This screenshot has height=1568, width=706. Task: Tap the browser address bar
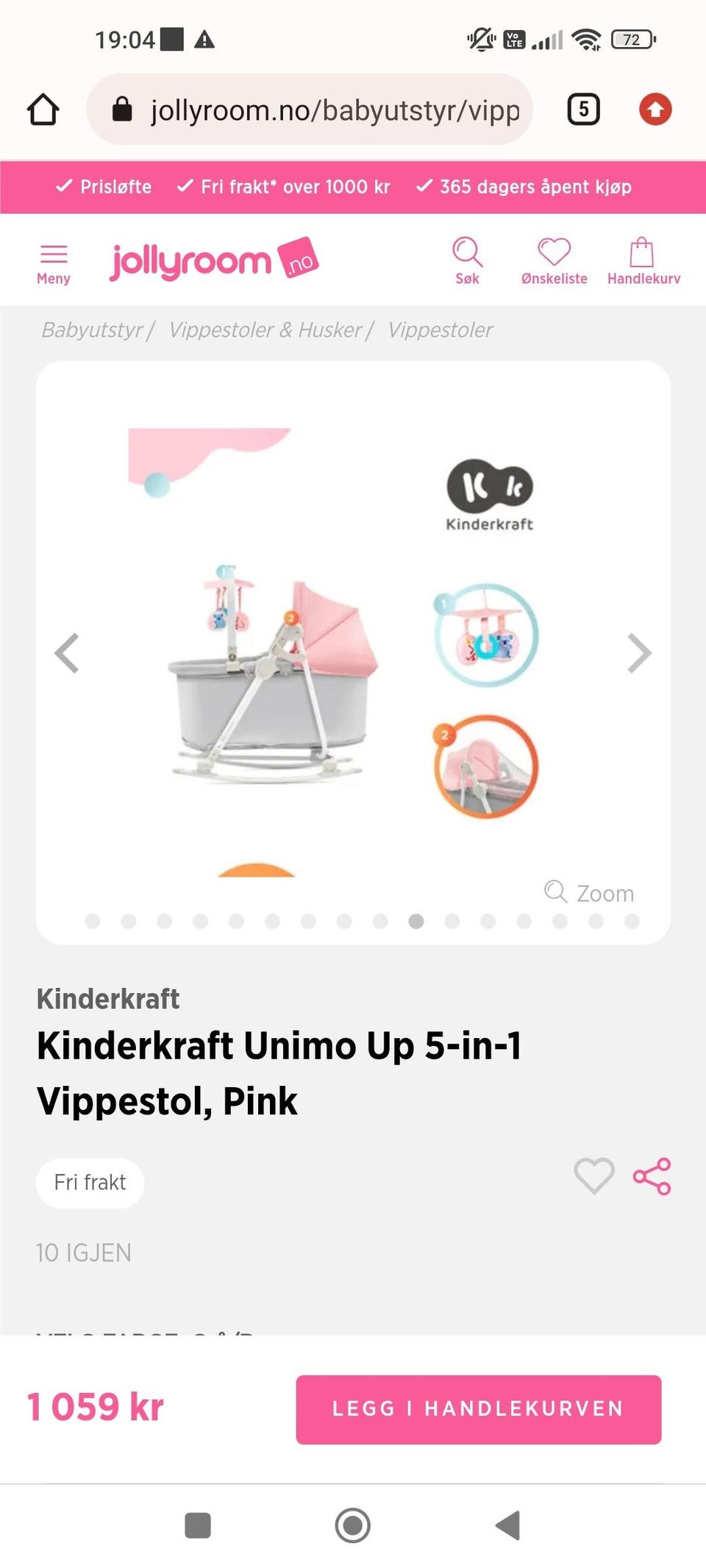(310, 110)
